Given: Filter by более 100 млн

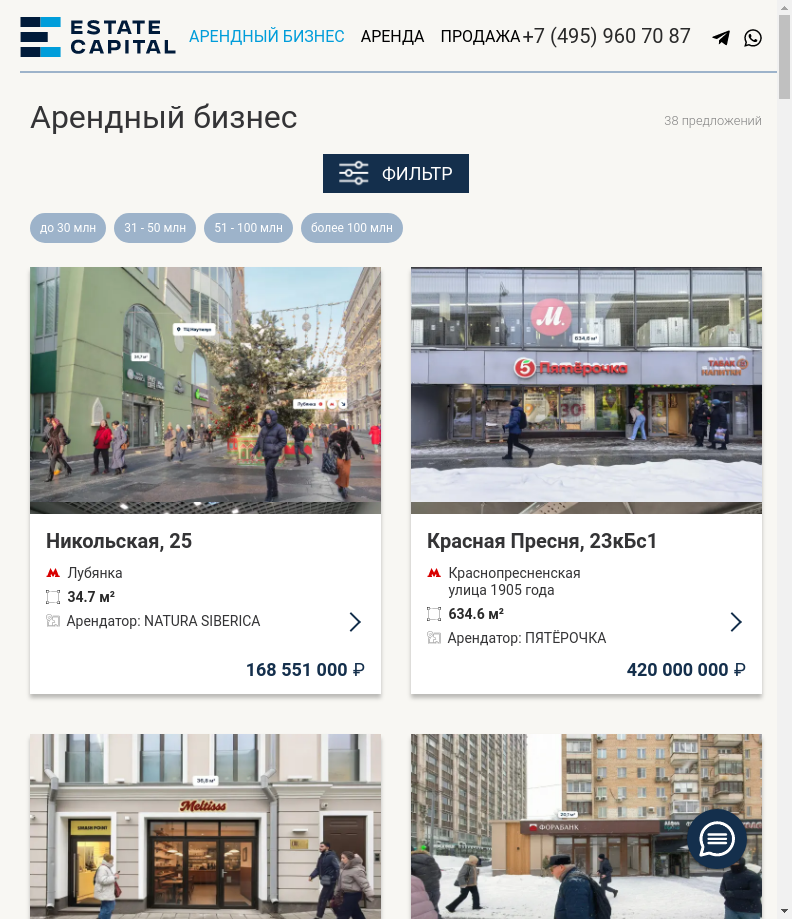Looking at the screenshot, I should pos(351,228).
